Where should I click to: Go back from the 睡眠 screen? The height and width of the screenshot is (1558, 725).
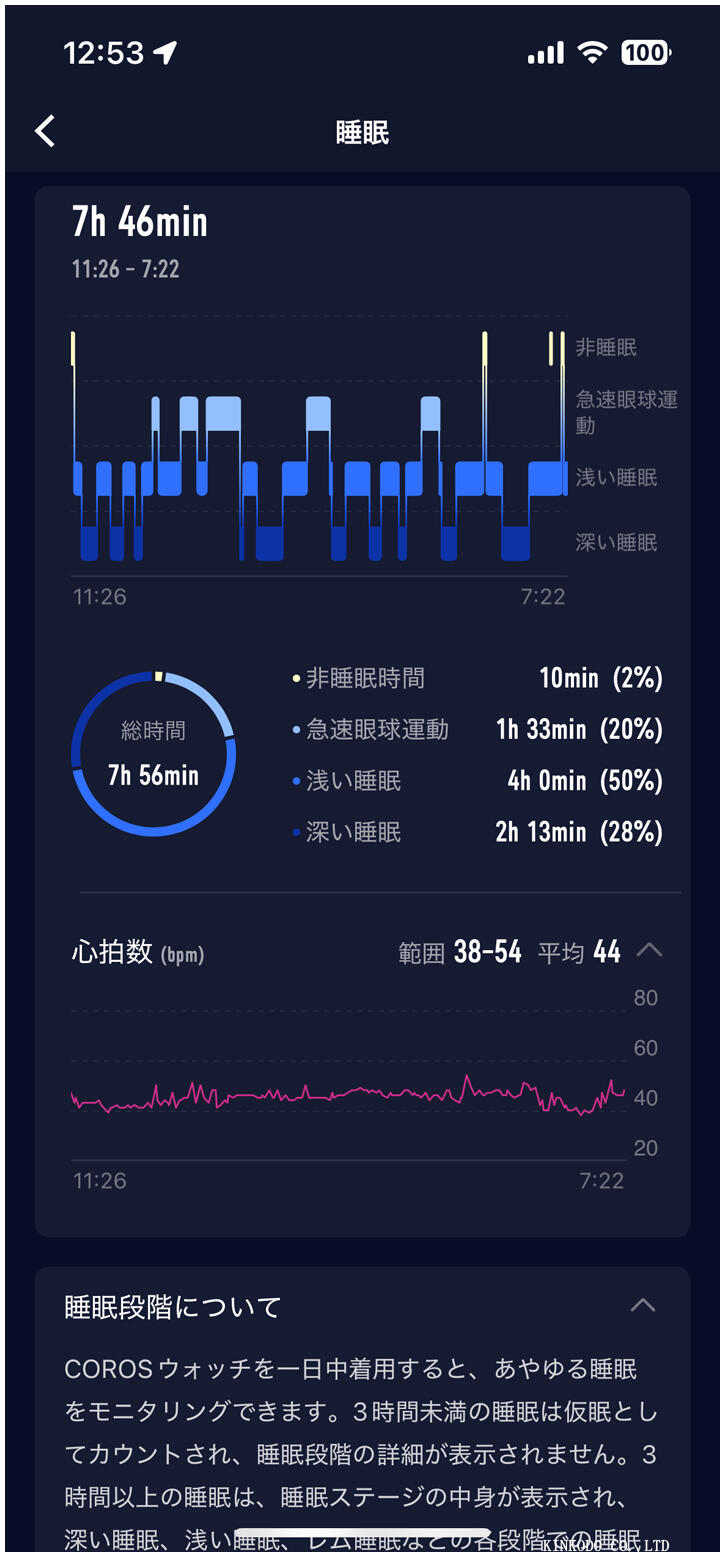click(45, 131)
